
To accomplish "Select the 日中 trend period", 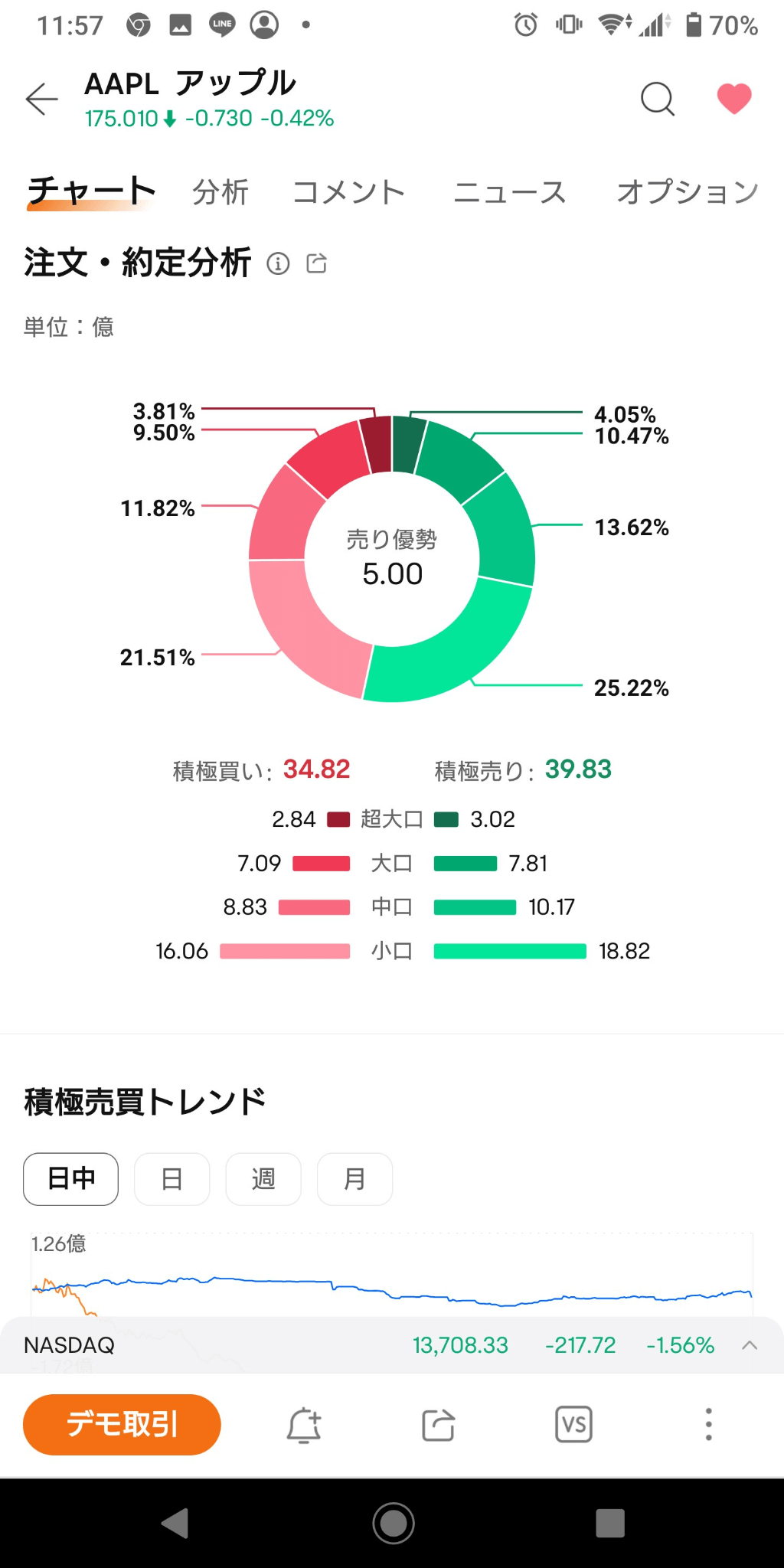I will (71, 1179).
